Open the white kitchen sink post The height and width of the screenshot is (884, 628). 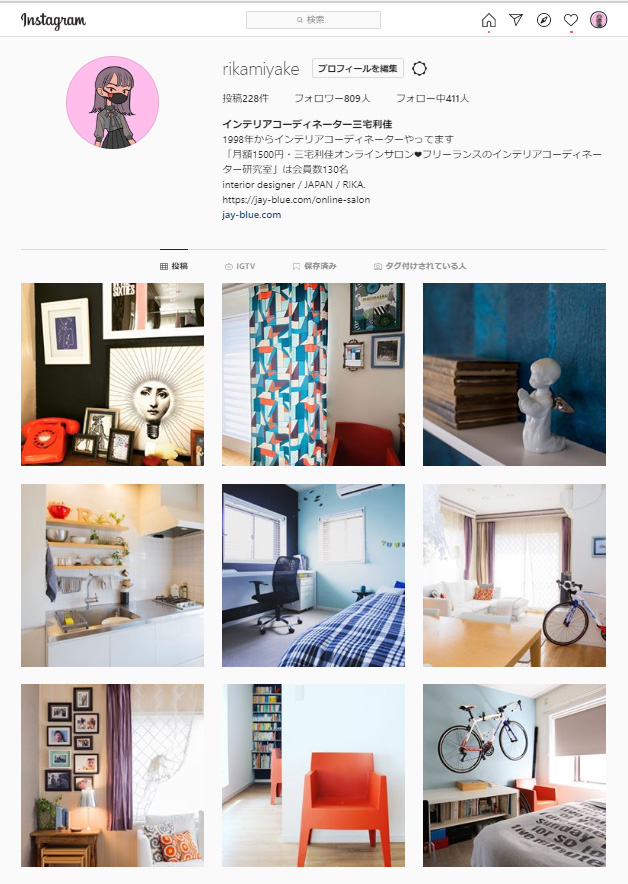[x=112, y=575]
